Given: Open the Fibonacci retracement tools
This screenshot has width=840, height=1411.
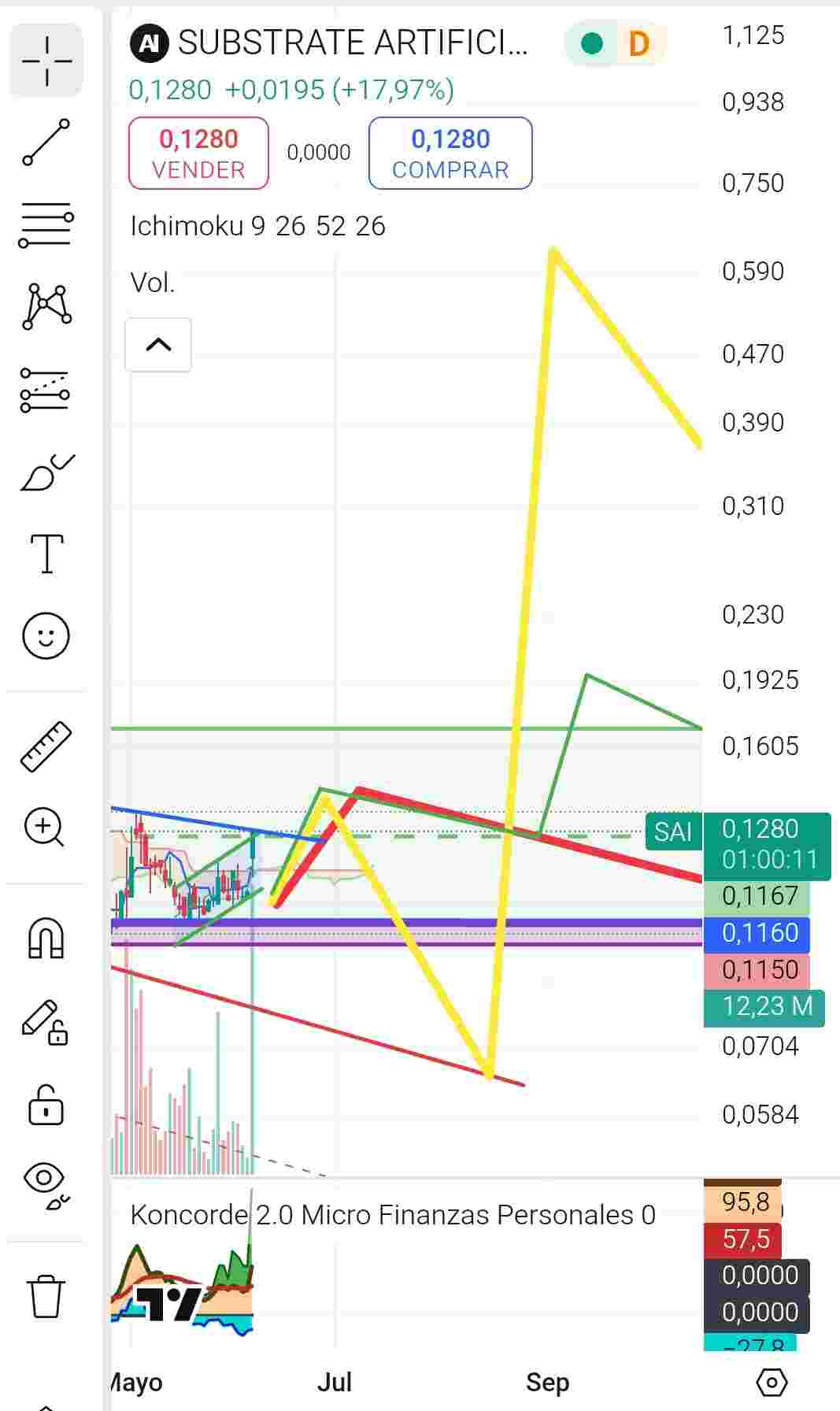Looking at the screenshot, I should tap(46, 224).
